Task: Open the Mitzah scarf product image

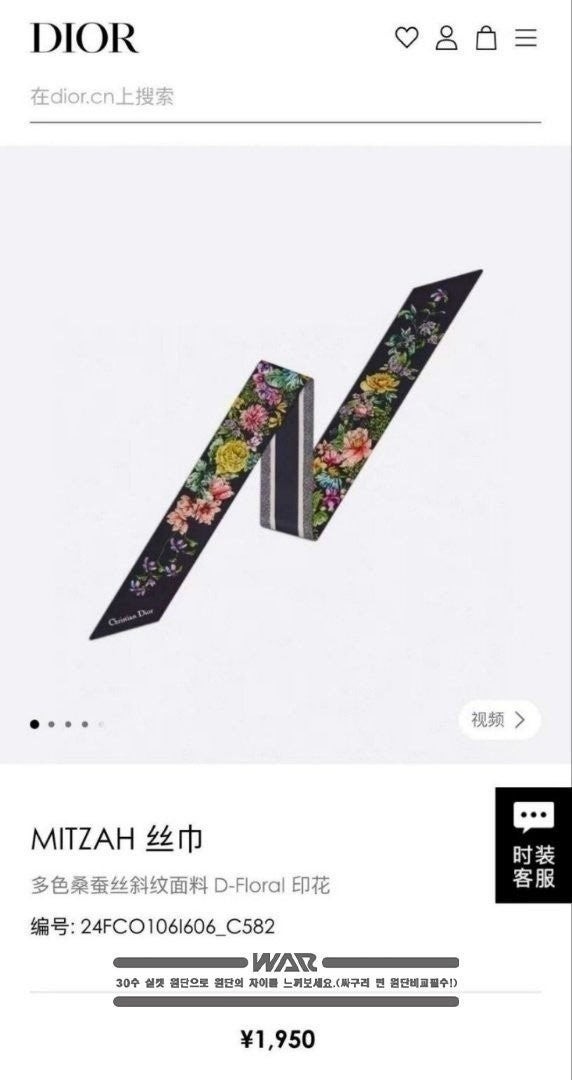Action: click(x=285, y=455)
